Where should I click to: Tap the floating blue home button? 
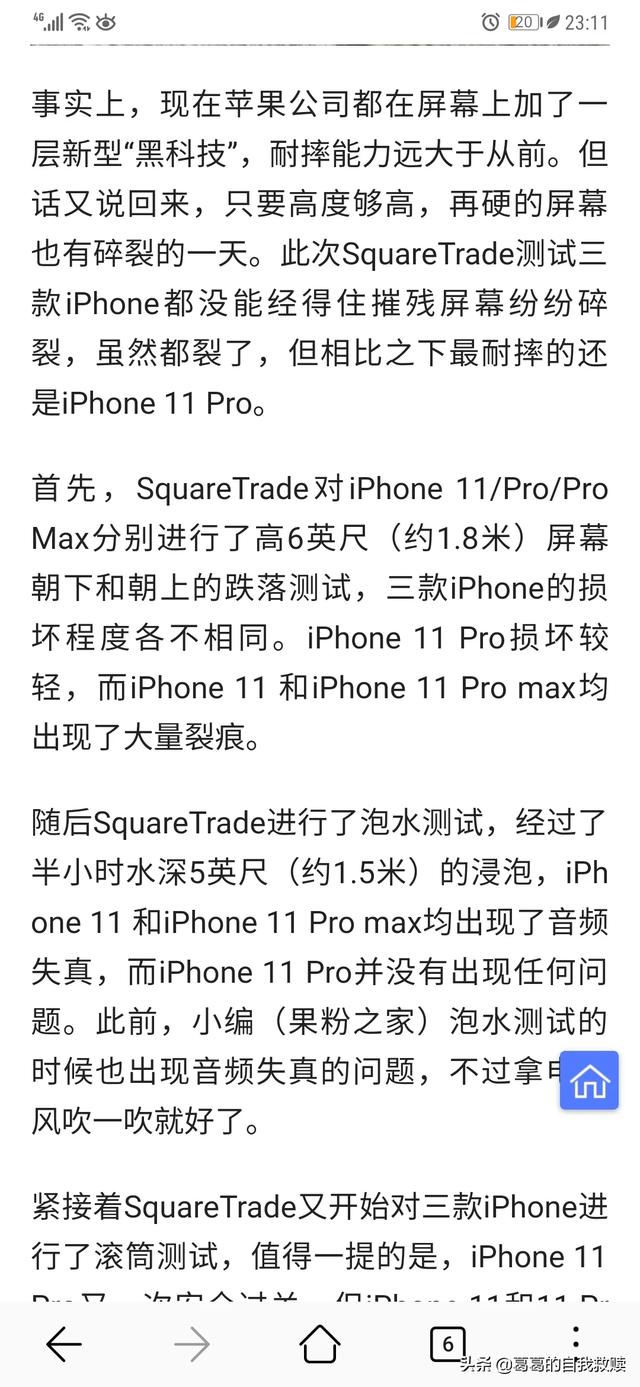[589, 1080]
